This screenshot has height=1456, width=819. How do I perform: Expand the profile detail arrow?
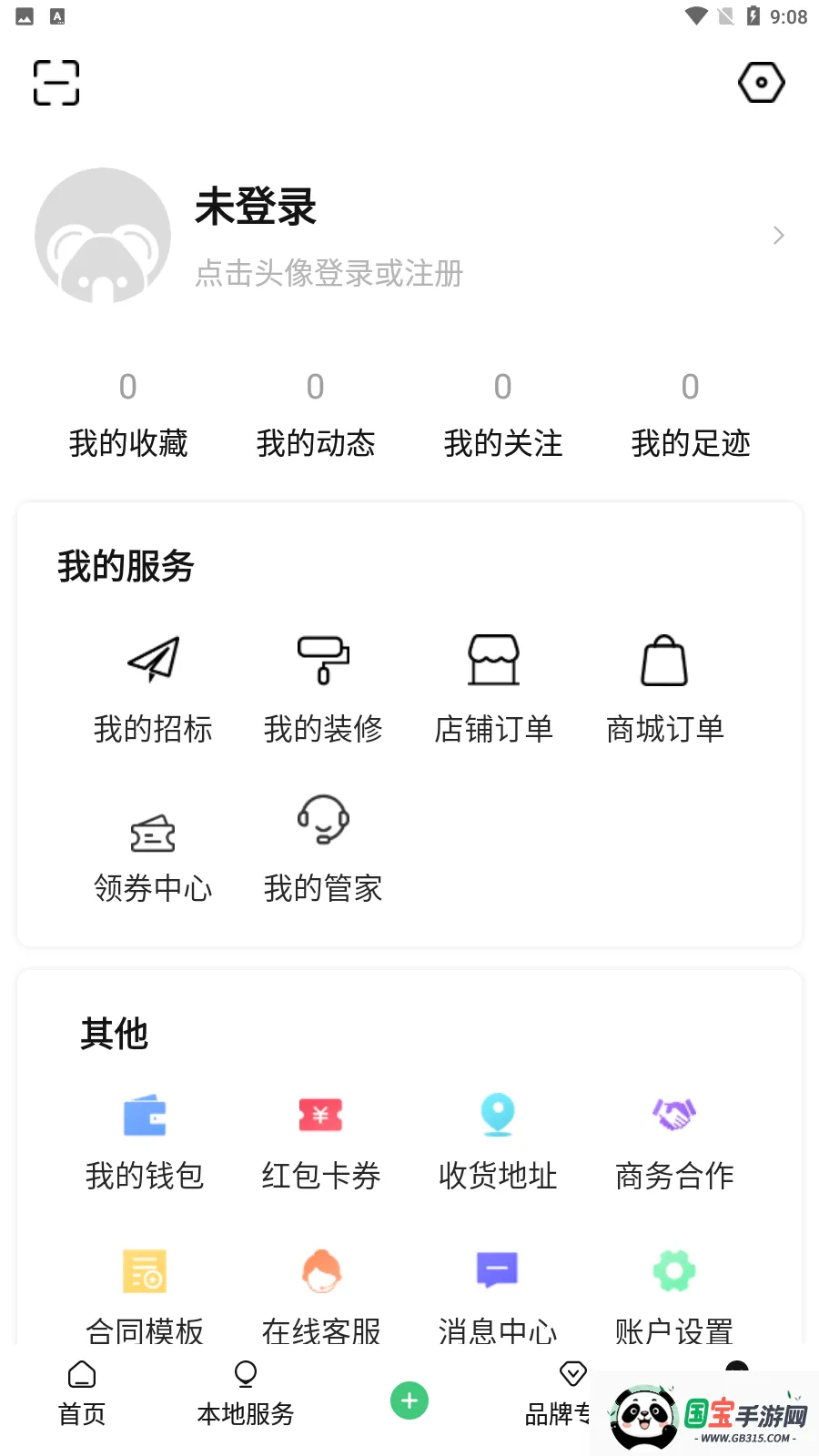click(778, 235)
